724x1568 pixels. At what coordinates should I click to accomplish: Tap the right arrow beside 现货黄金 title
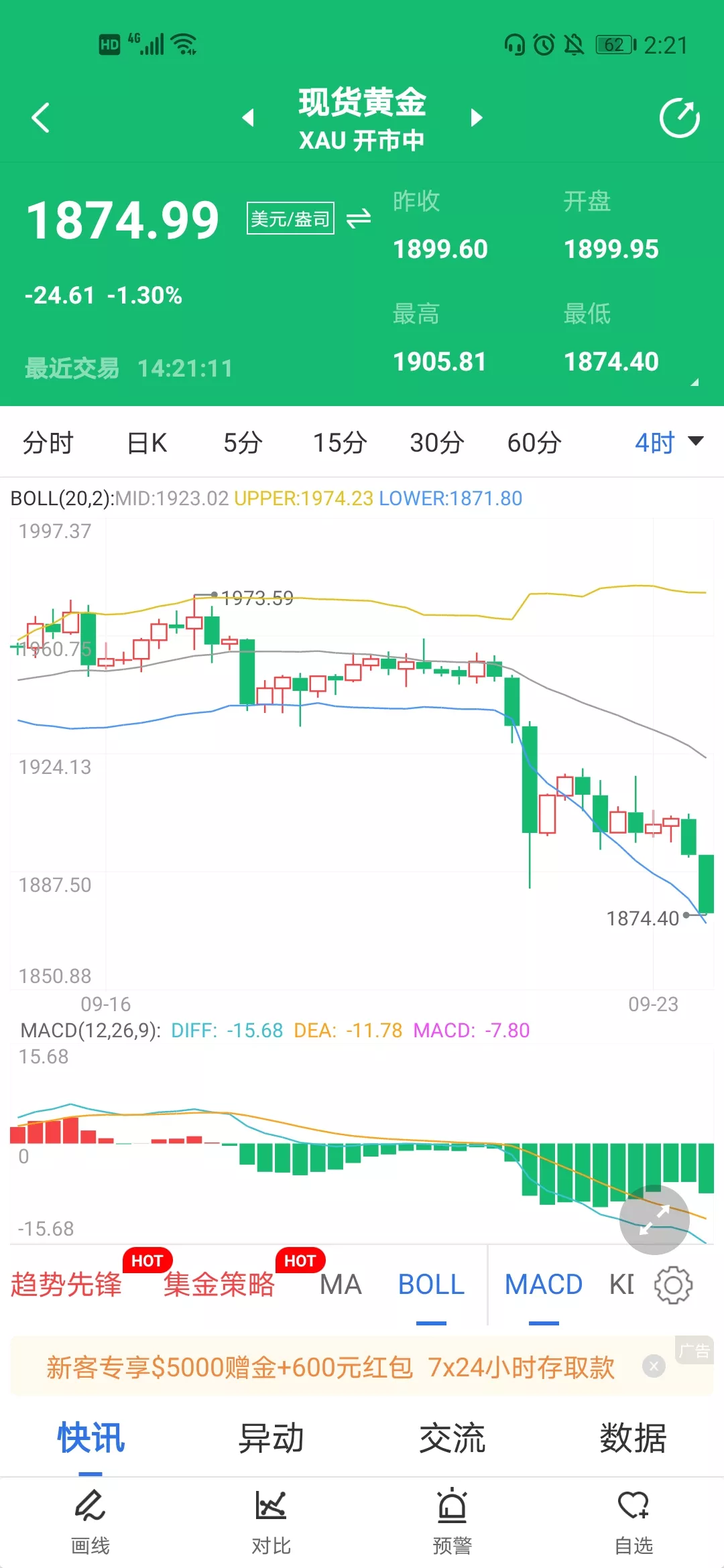(477, 117)
